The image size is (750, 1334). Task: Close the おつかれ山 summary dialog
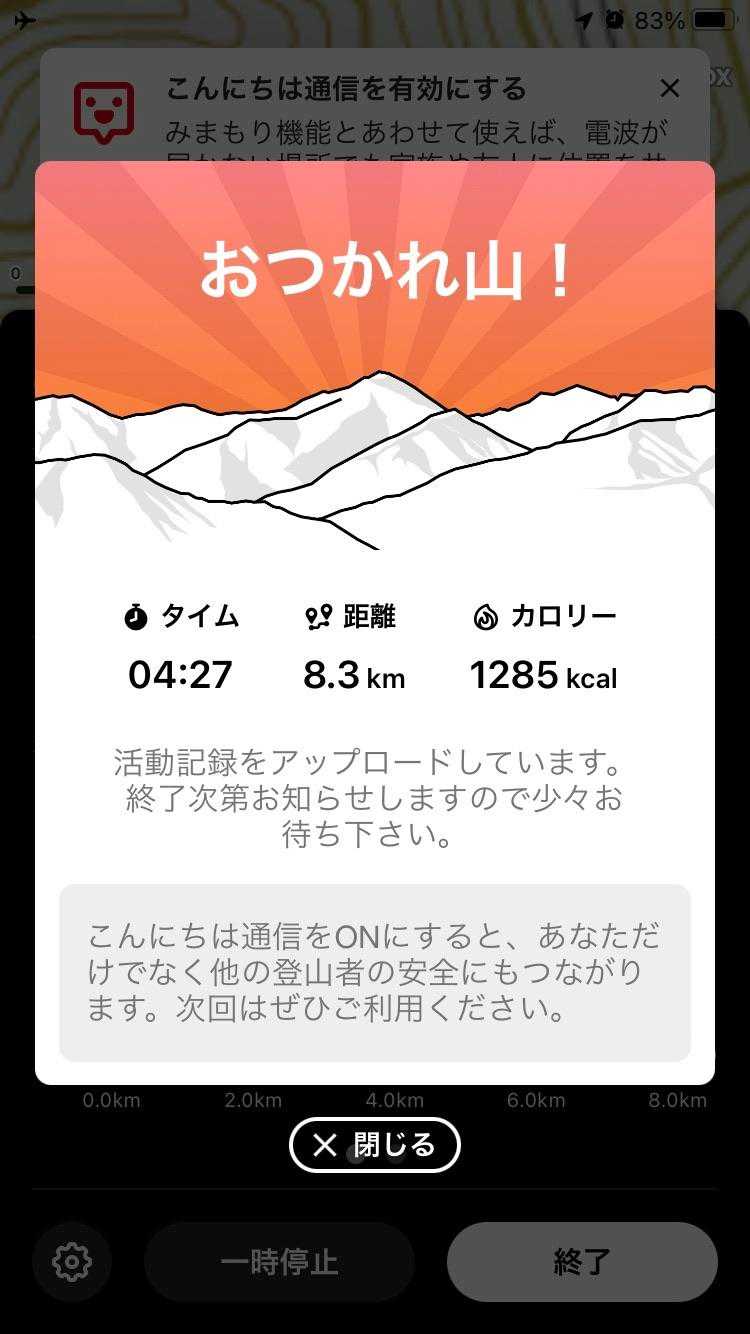pyautogui.click(x=375, y=1145)
